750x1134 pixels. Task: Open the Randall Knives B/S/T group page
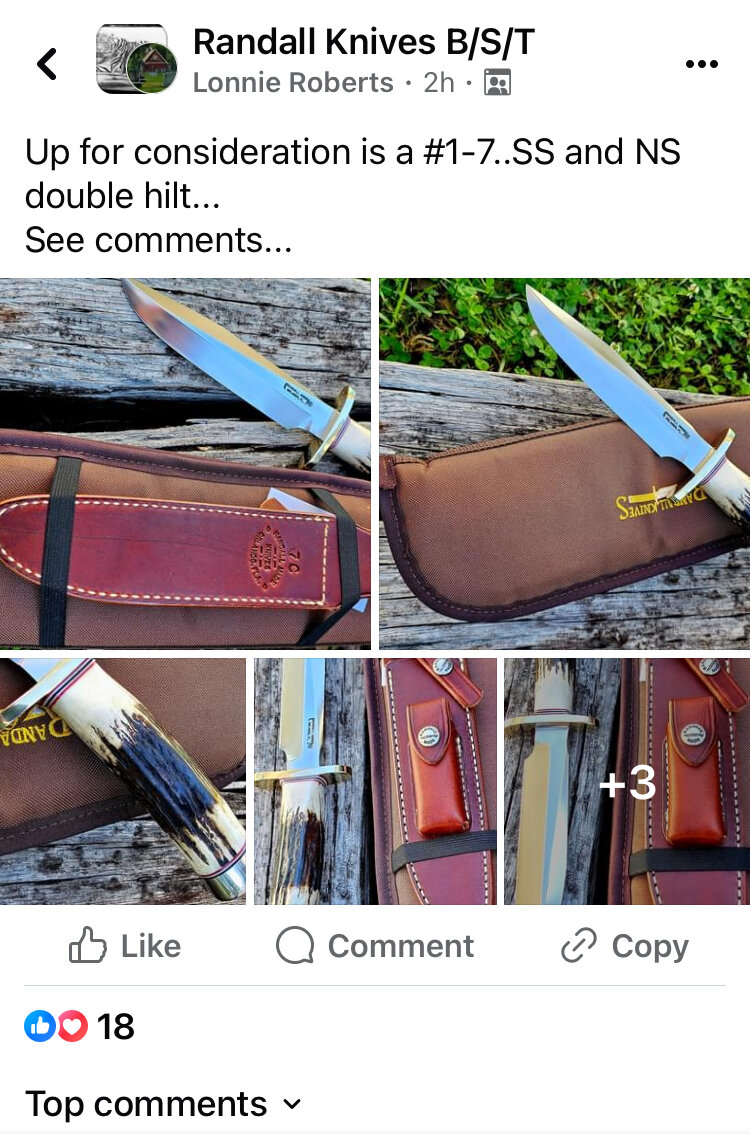tap(363, 42)
